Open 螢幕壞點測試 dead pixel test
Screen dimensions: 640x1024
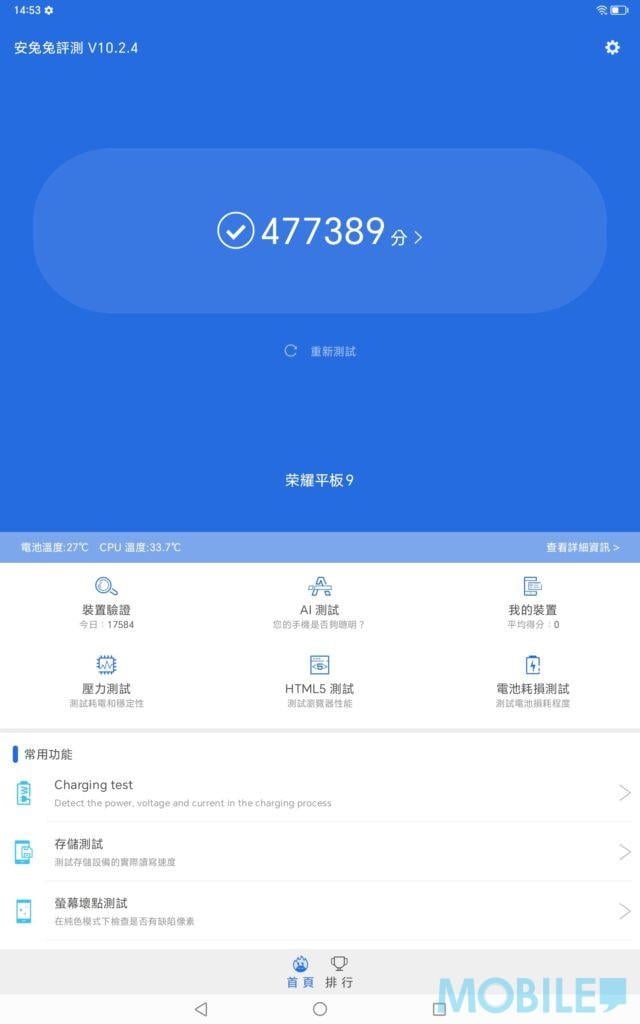point(320,911)
